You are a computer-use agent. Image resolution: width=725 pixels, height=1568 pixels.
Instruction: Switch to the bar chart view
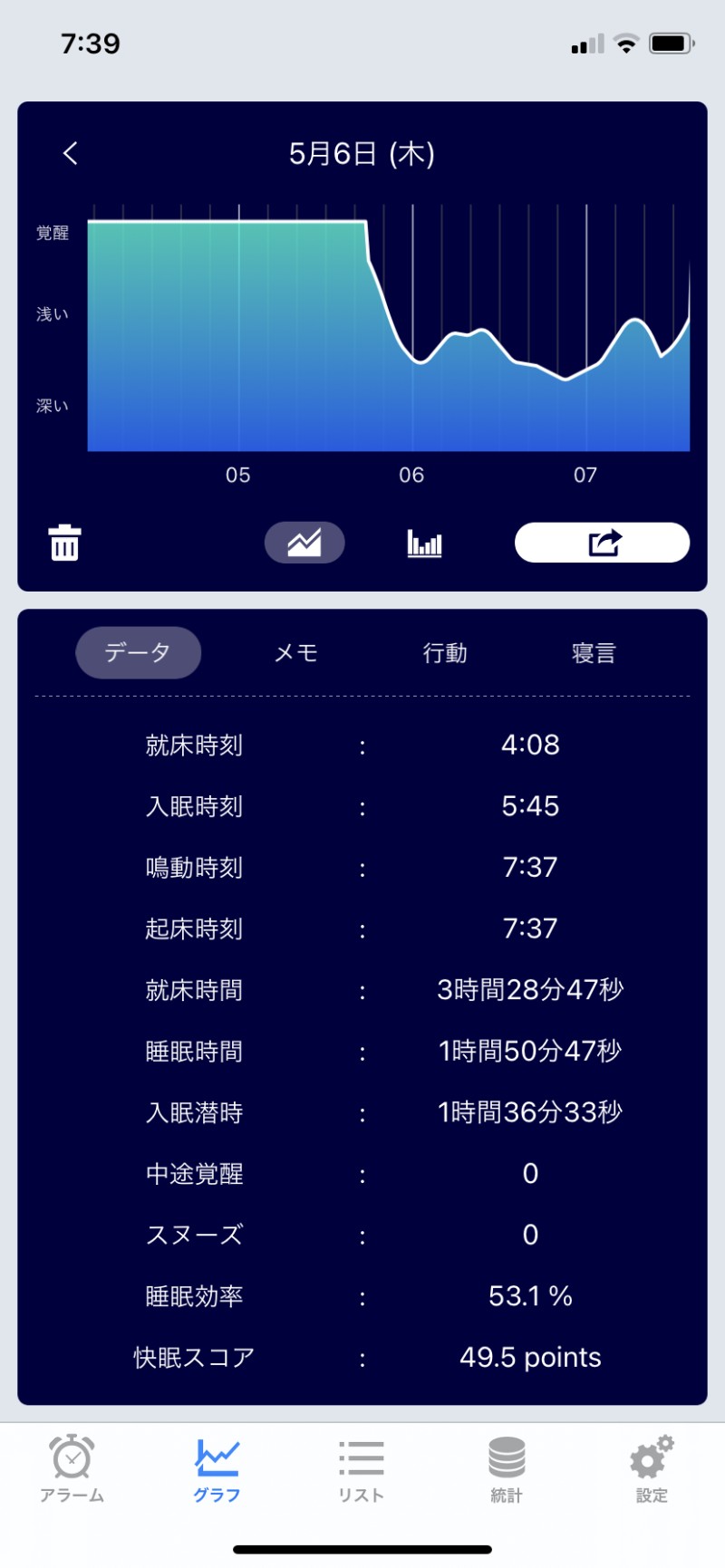pyautogui.click(x=424, y=544)
